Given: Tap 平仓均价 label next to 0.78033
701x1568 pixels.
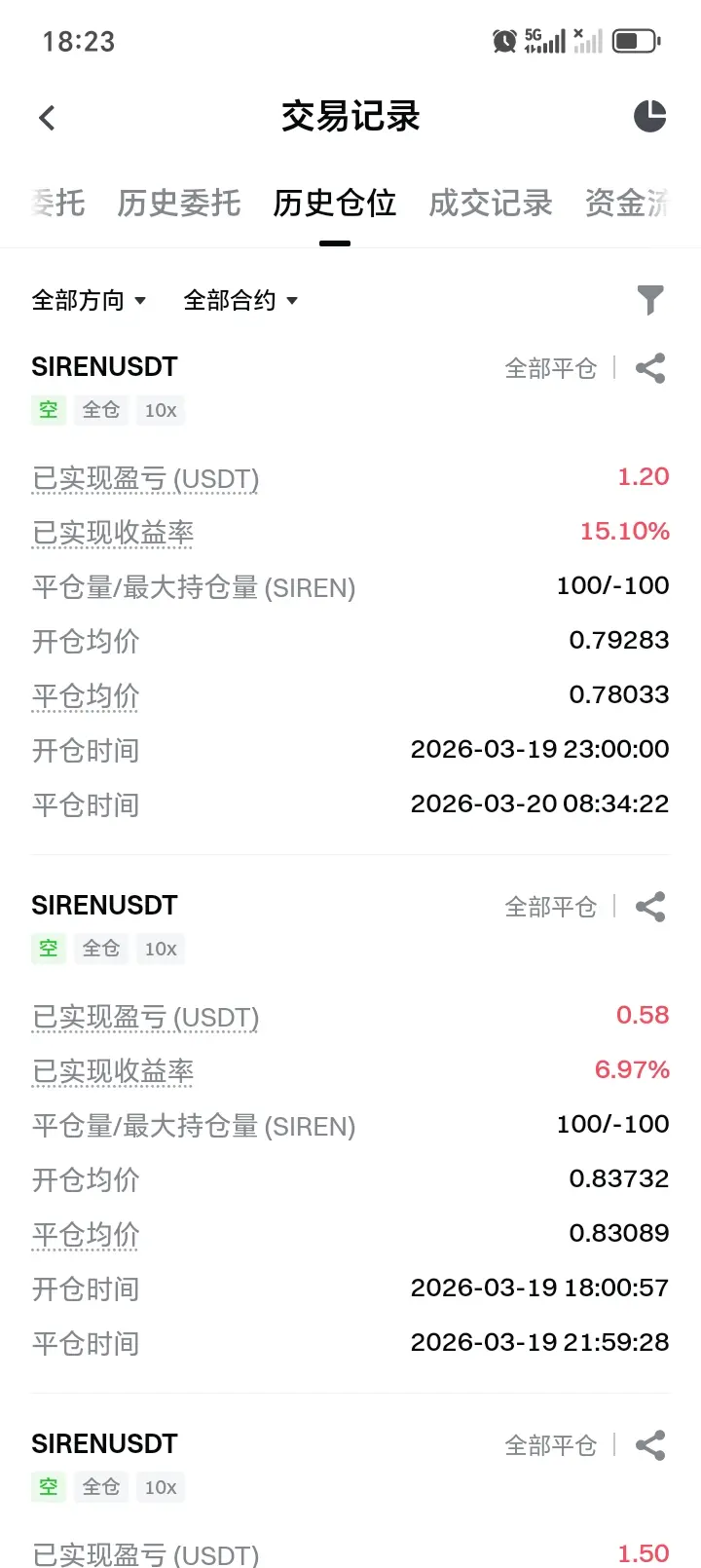Looking at the screenshot, I should click(86, 696).
